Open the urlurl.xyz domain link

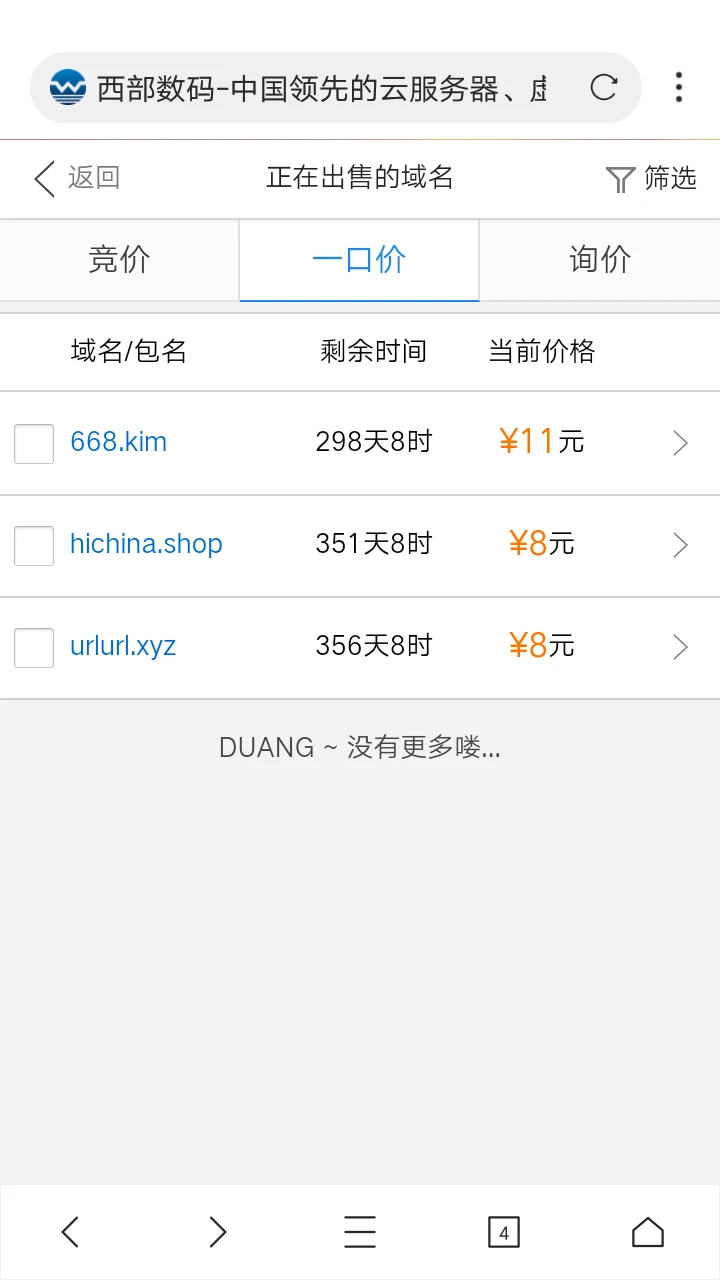[x=123, y=646]
